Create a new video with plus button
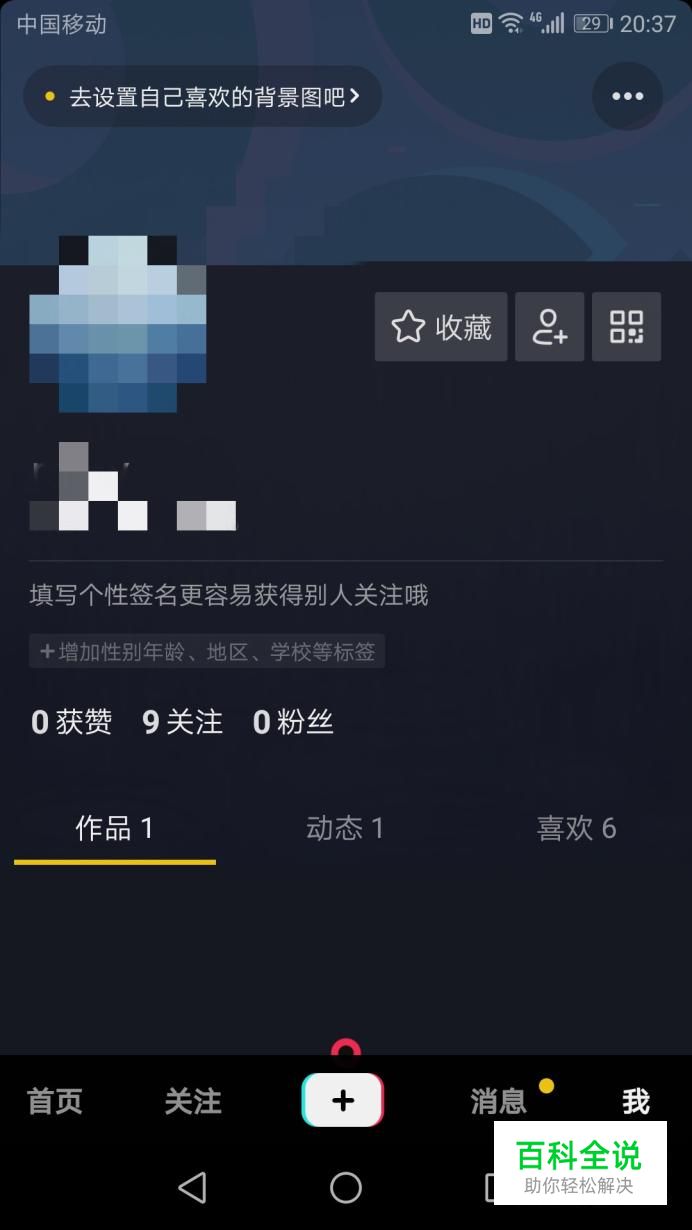 (343, 1101)
